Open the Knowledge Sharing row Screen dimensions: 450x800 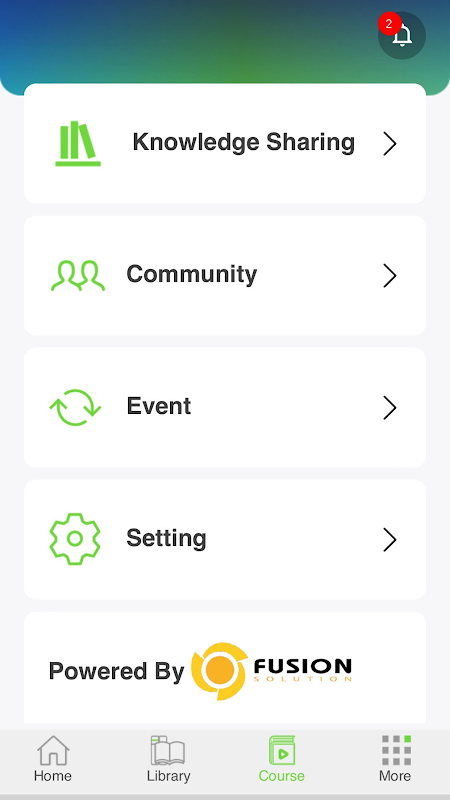(225, 143)
